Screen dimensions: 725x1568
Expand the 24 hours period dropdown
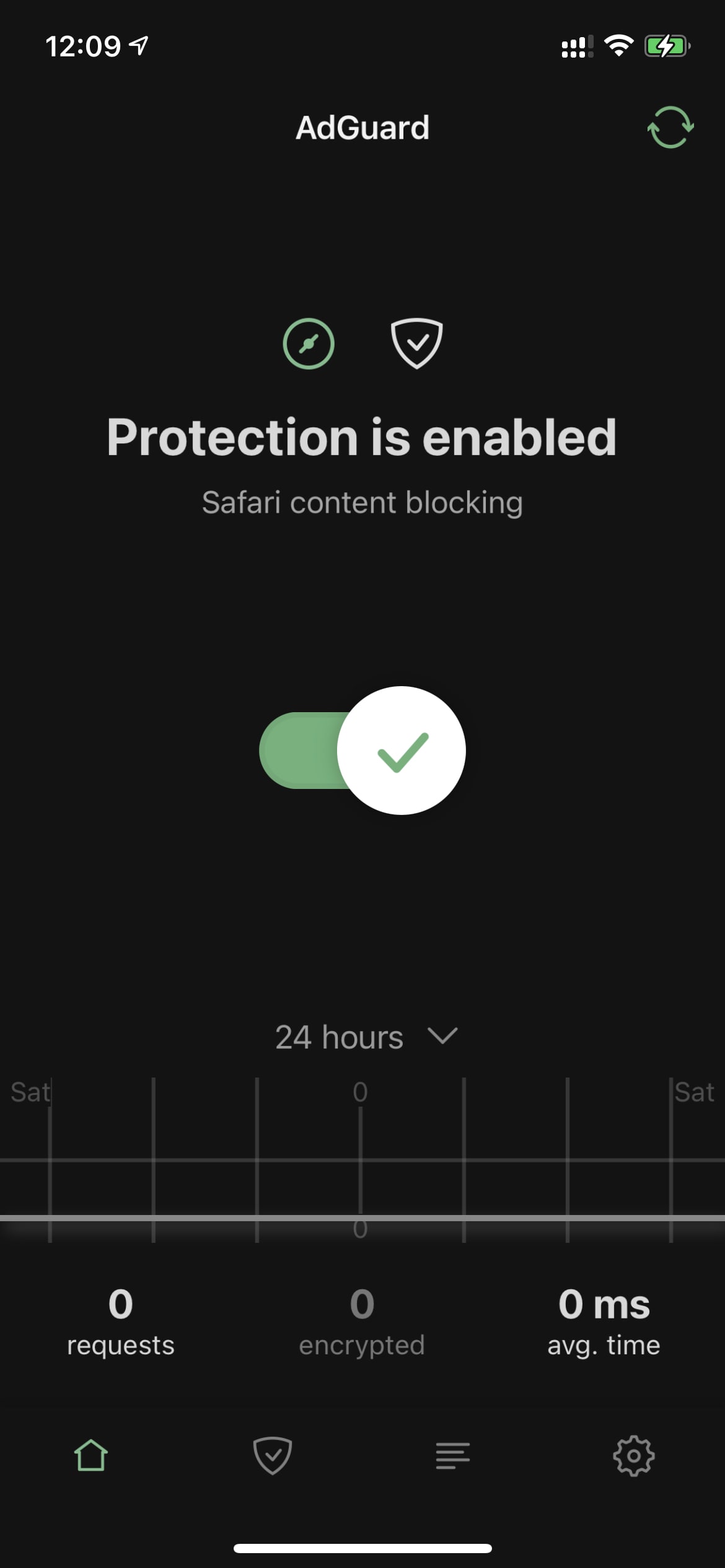(x=366, y=1037)
